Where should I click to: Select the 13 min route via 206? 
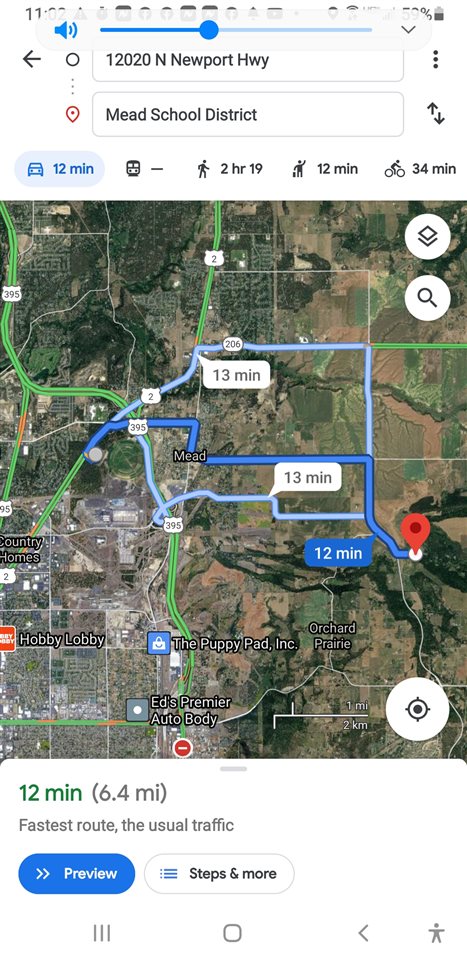(236, 375)
